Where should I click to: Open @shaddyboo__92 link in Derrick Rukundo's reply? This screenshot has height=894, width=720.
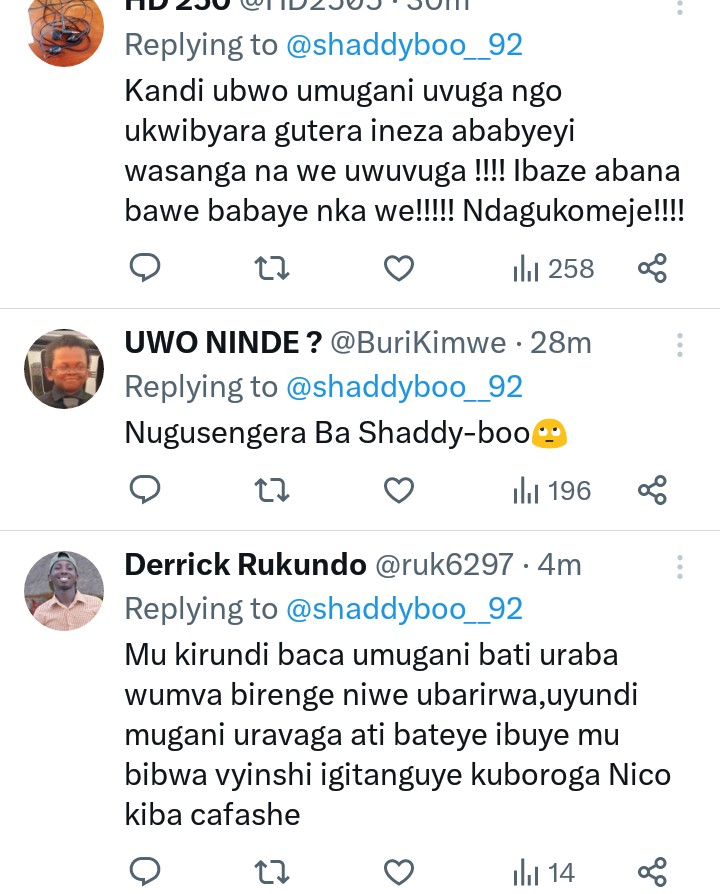404,609
